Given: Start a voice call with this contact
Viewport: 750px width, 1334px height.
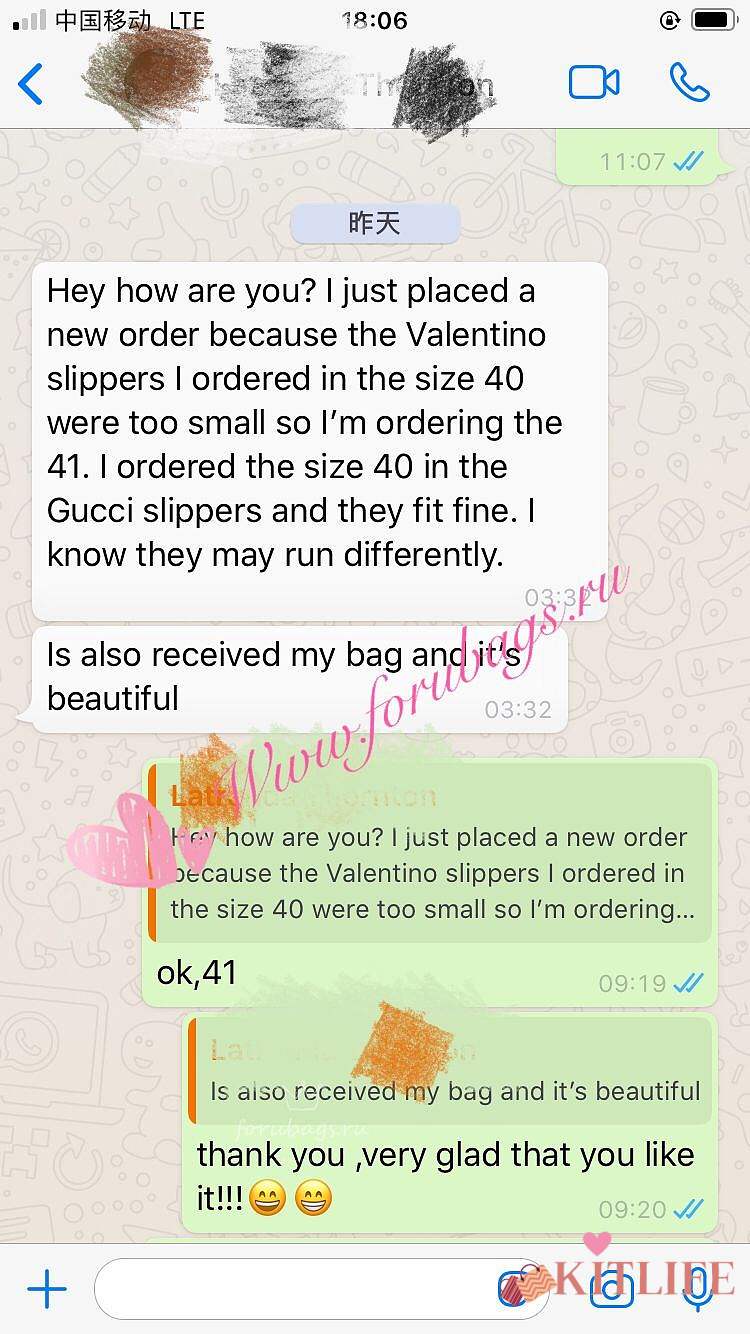Looking at the screenshot, I should pos(689,83).
